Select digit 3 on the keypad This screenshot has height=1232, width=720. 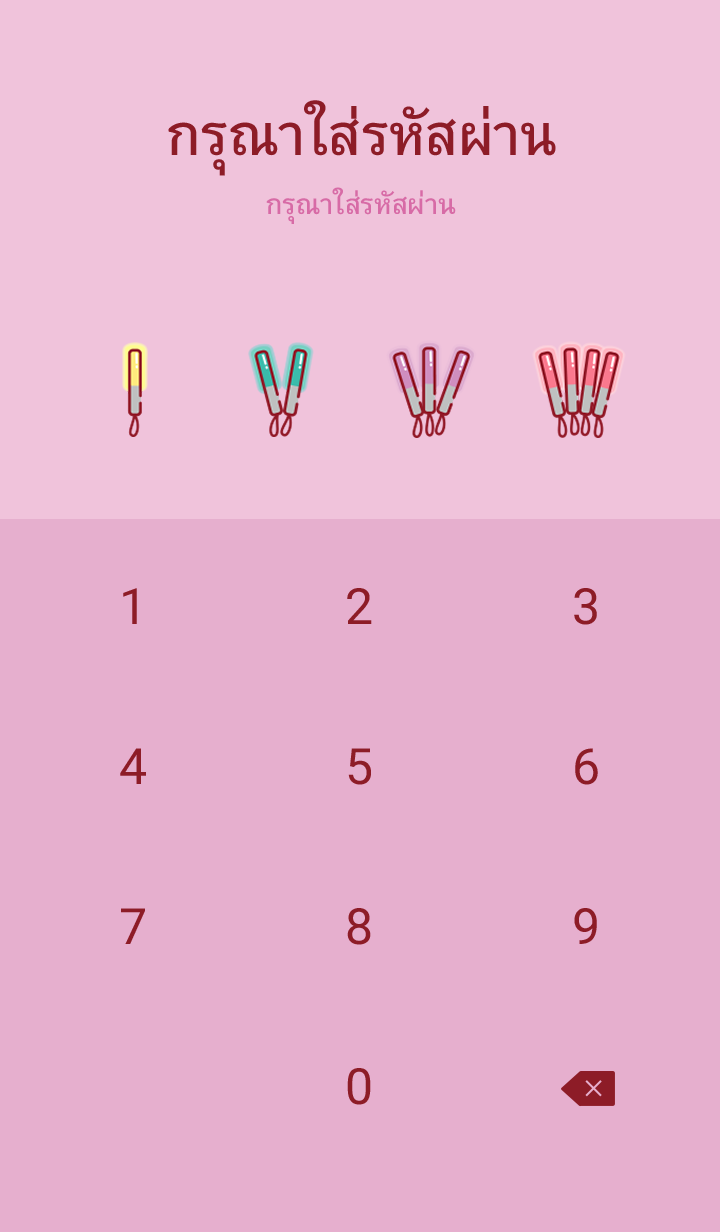tap(585, 607)
